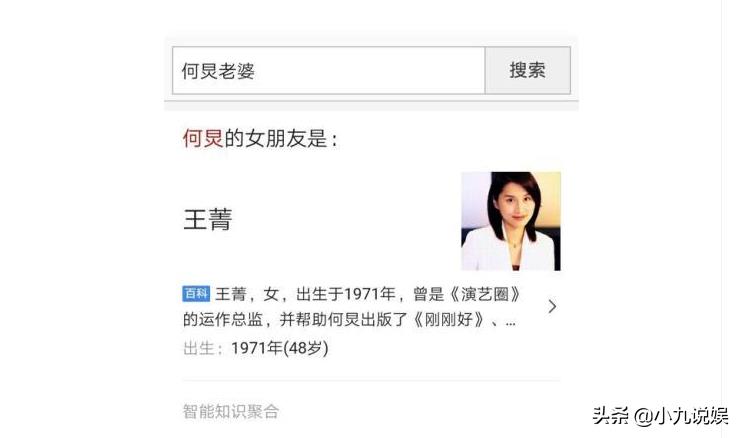The image size is (741, 438).
Task: Open the 王菁 photo thumbnail
Action: point(510,221)
